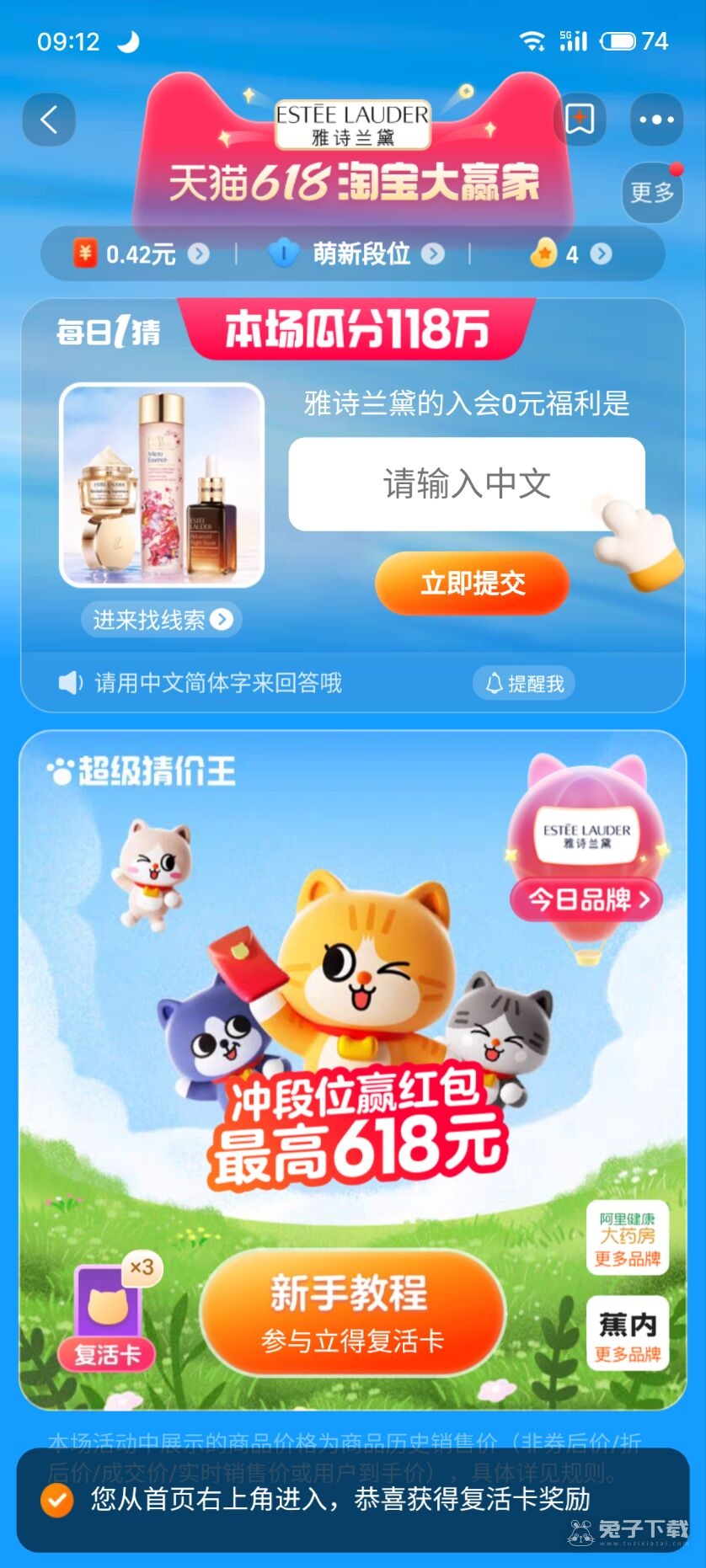The image size is (706, 1568).
Task: Tap the bookmark add icon
Action: click(x=580, y=120)
